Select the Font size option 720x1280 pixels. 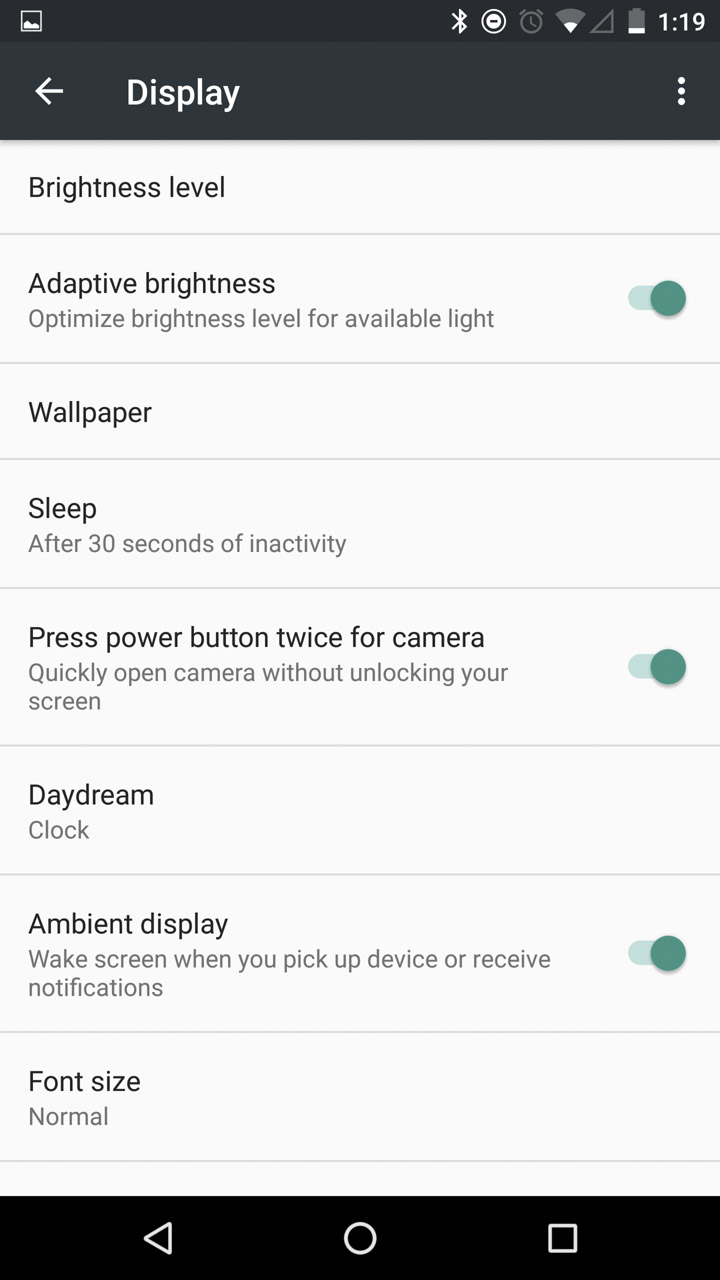tap(360, 1097)
